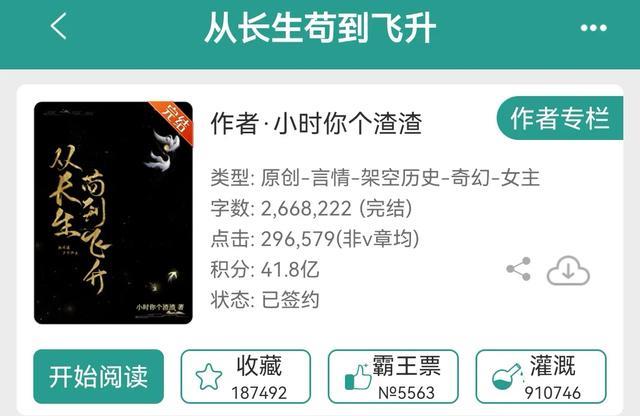Tap 开始阅读 to start reading
Viewport: 640px width, 416px height.
[x=99, y=376]
